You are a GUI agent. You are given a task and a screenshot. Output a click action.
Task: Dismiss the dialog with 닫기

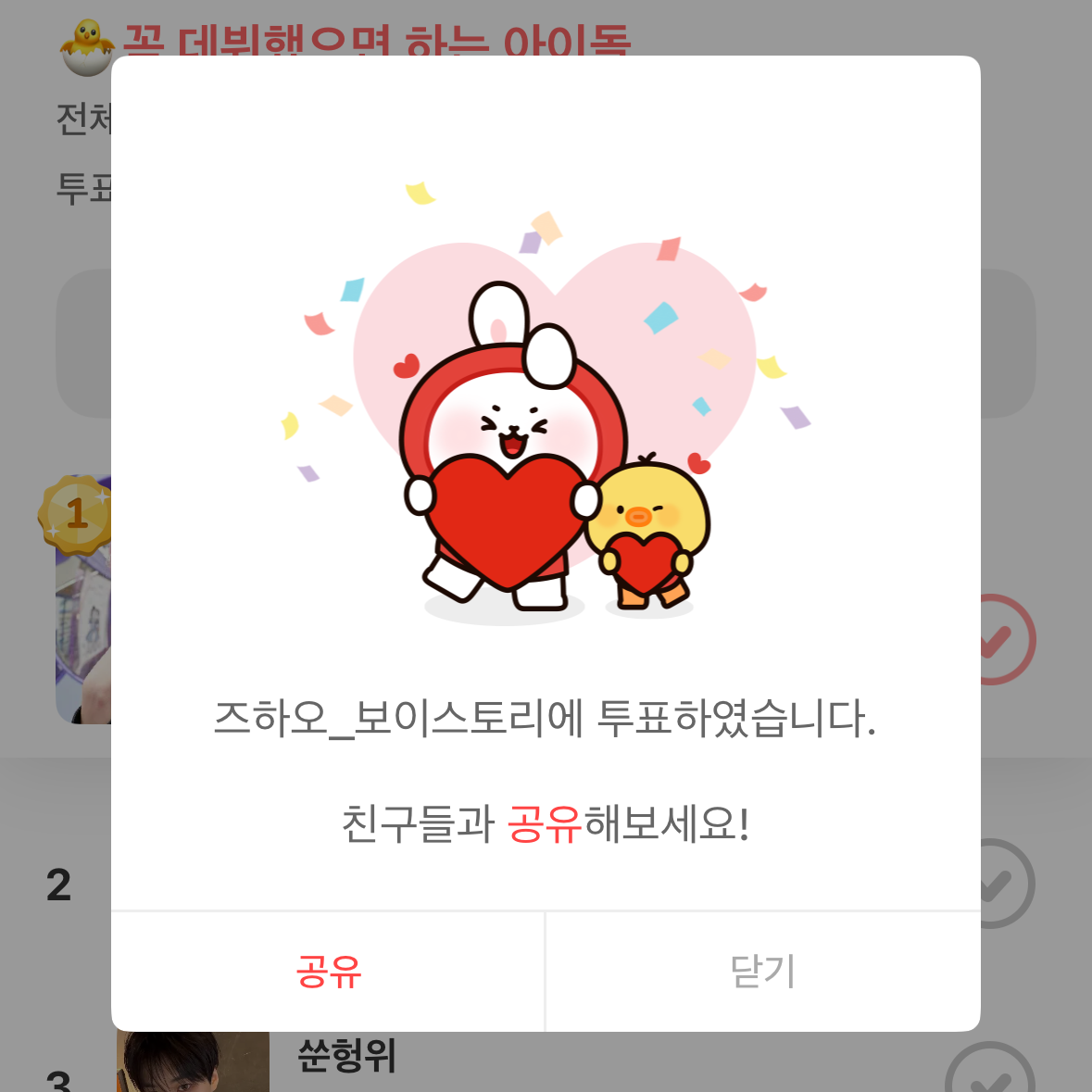(762, 972)
